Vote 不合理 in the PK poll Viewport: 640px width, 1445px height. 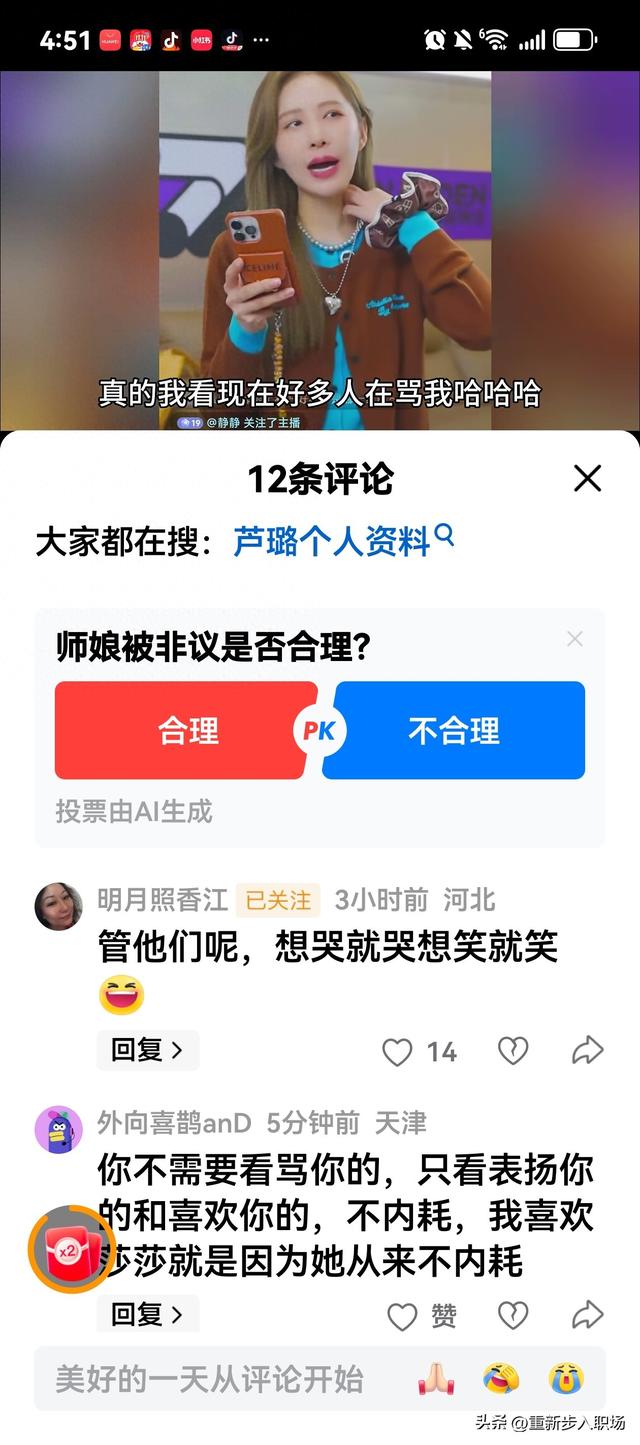coord(454,731)
